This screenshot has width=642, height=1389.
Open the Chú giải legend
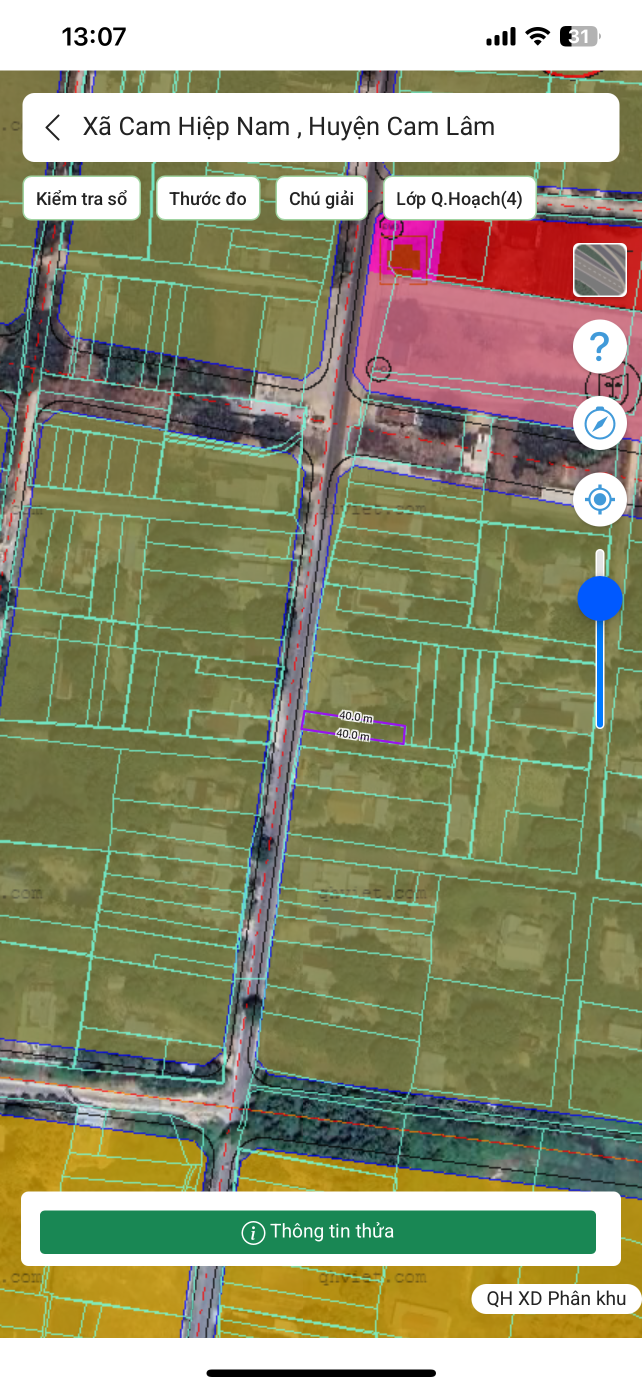pos(321,198)
